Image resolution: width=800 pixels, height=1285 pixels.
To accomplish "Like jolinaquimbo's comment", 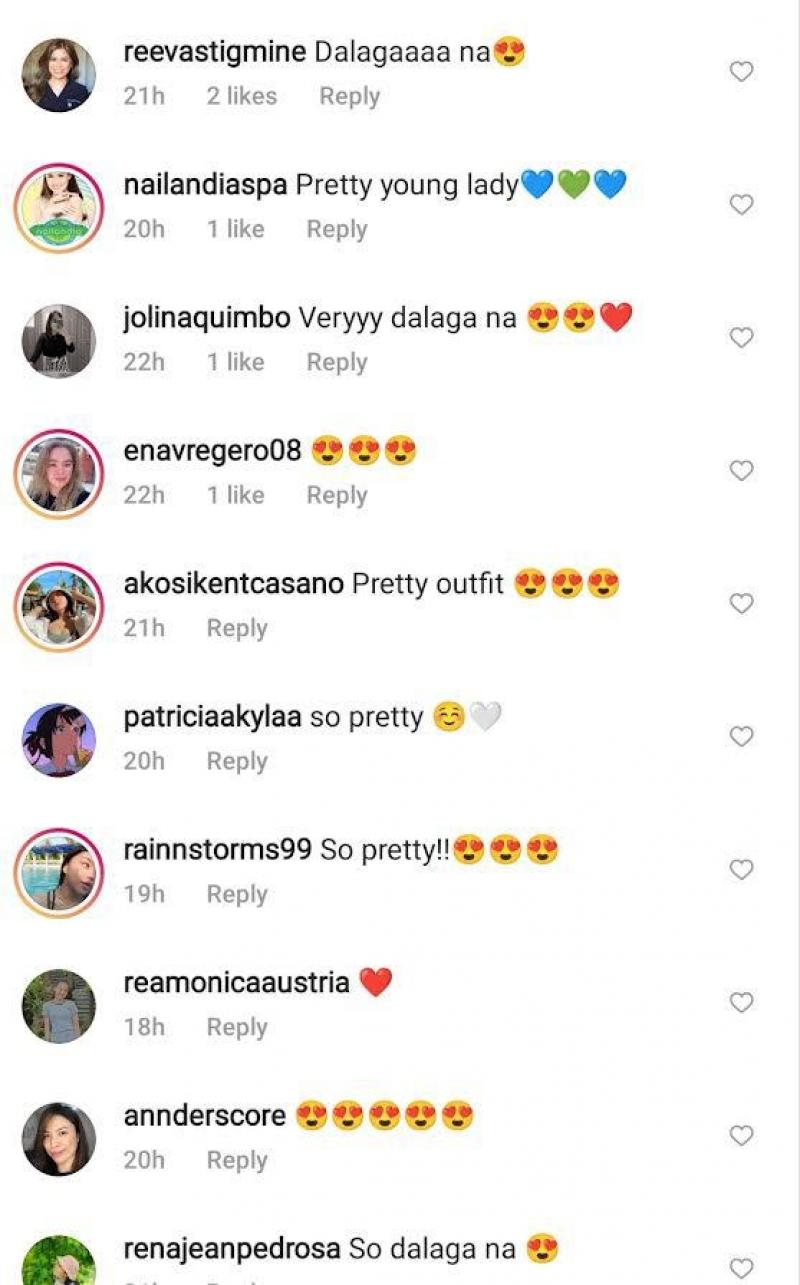I will tap(741, 338).
